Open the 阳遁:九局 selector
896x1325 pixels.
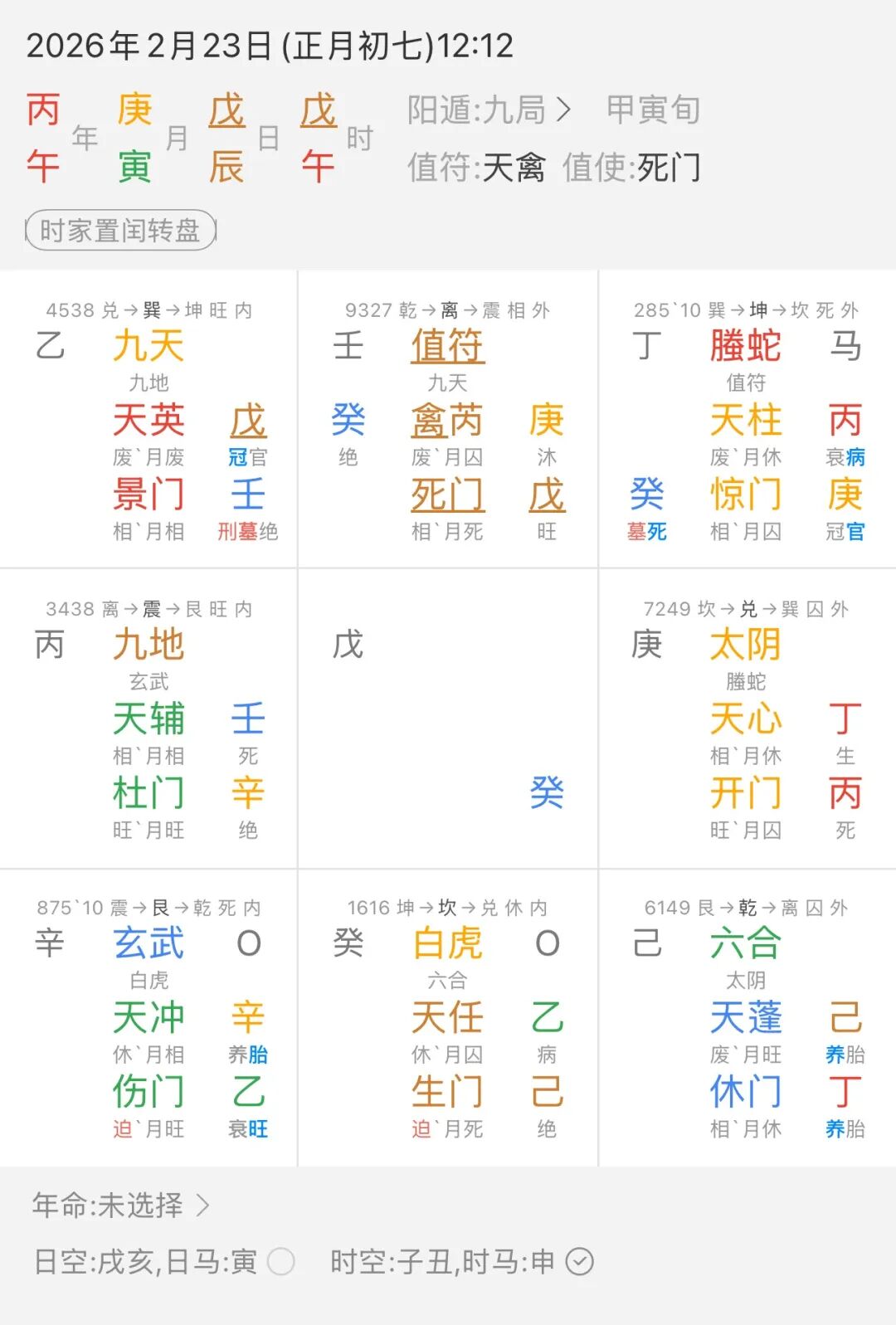click(489, 110)
